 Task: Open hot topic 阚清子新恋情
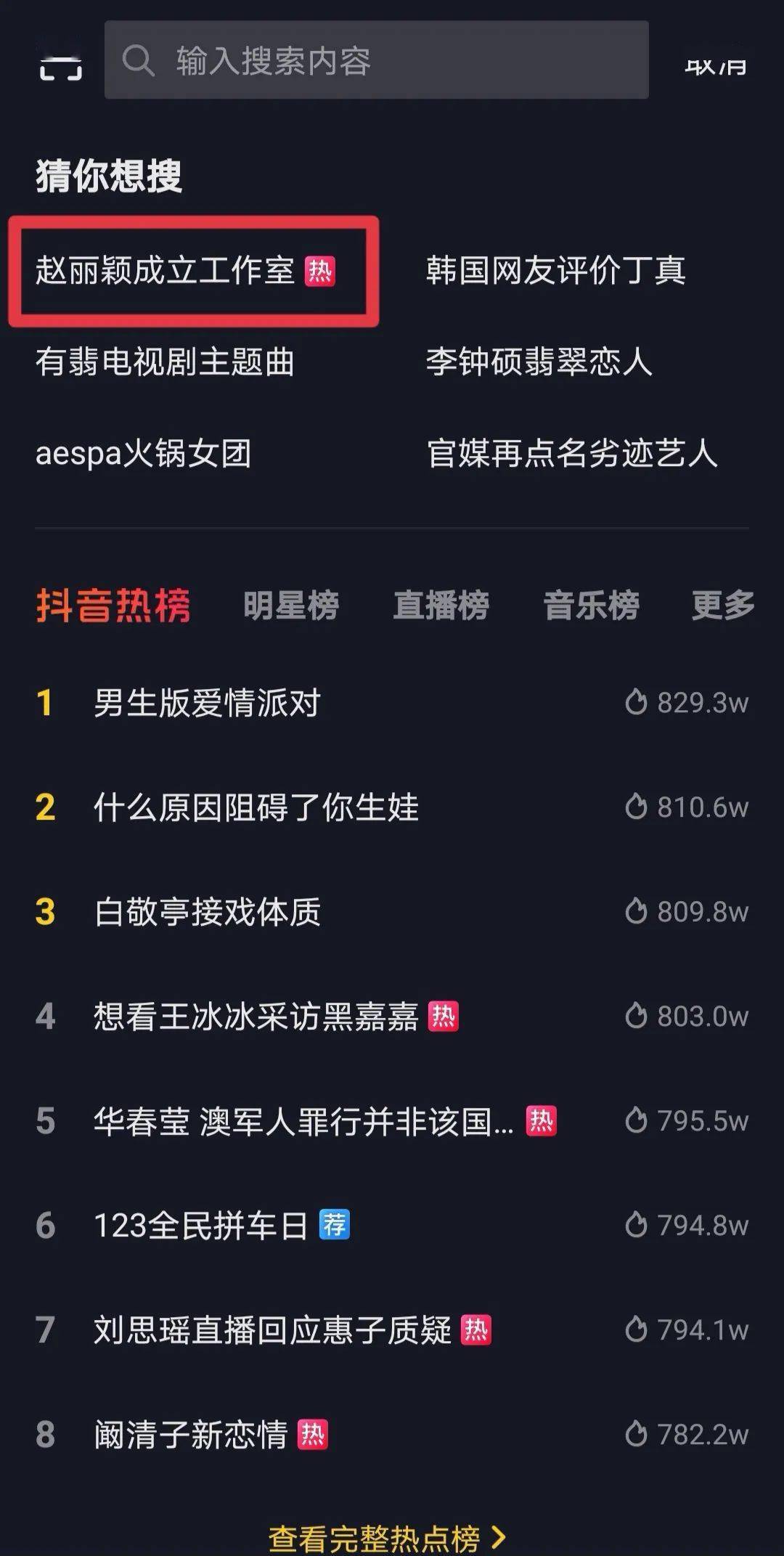(x=191, y=1435)
